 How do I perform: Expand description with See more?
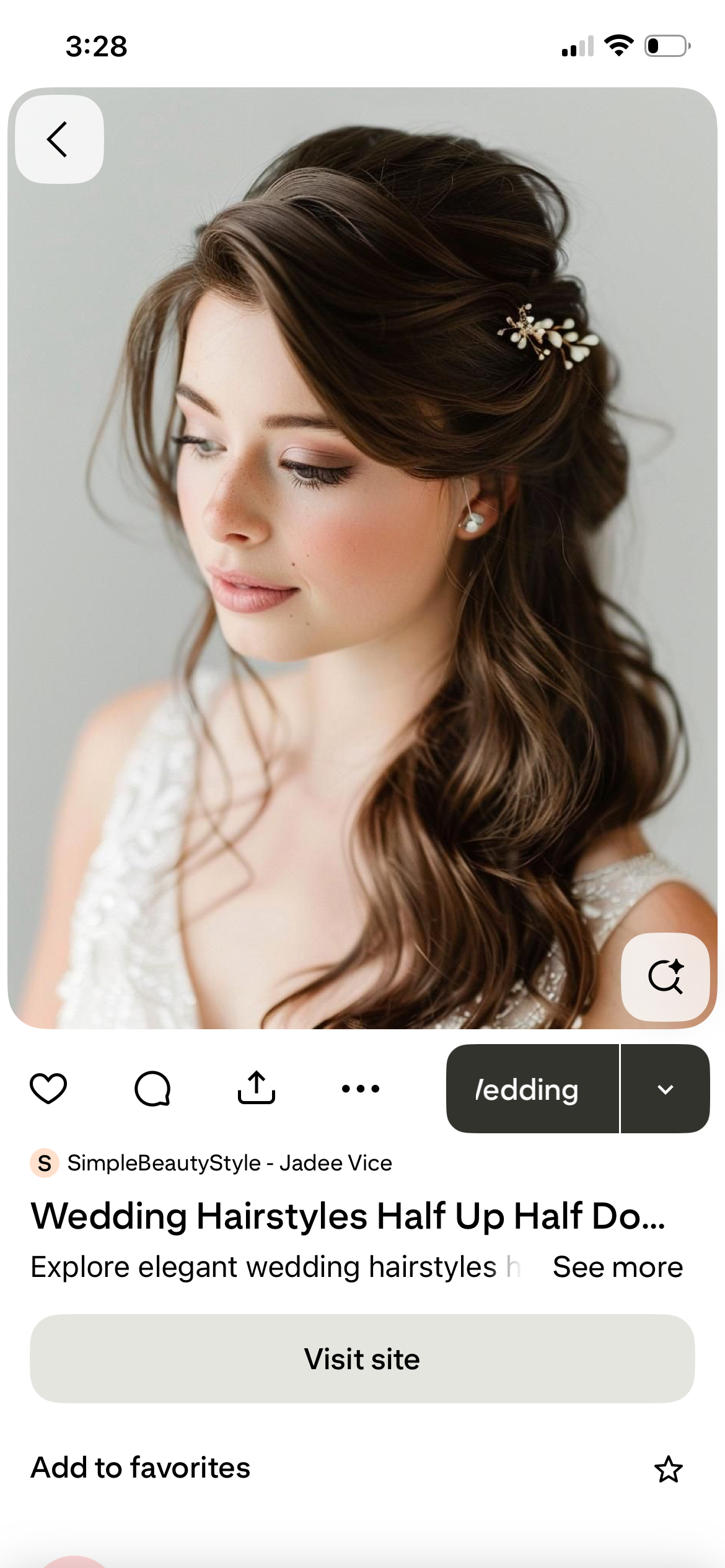[617, 1267]
